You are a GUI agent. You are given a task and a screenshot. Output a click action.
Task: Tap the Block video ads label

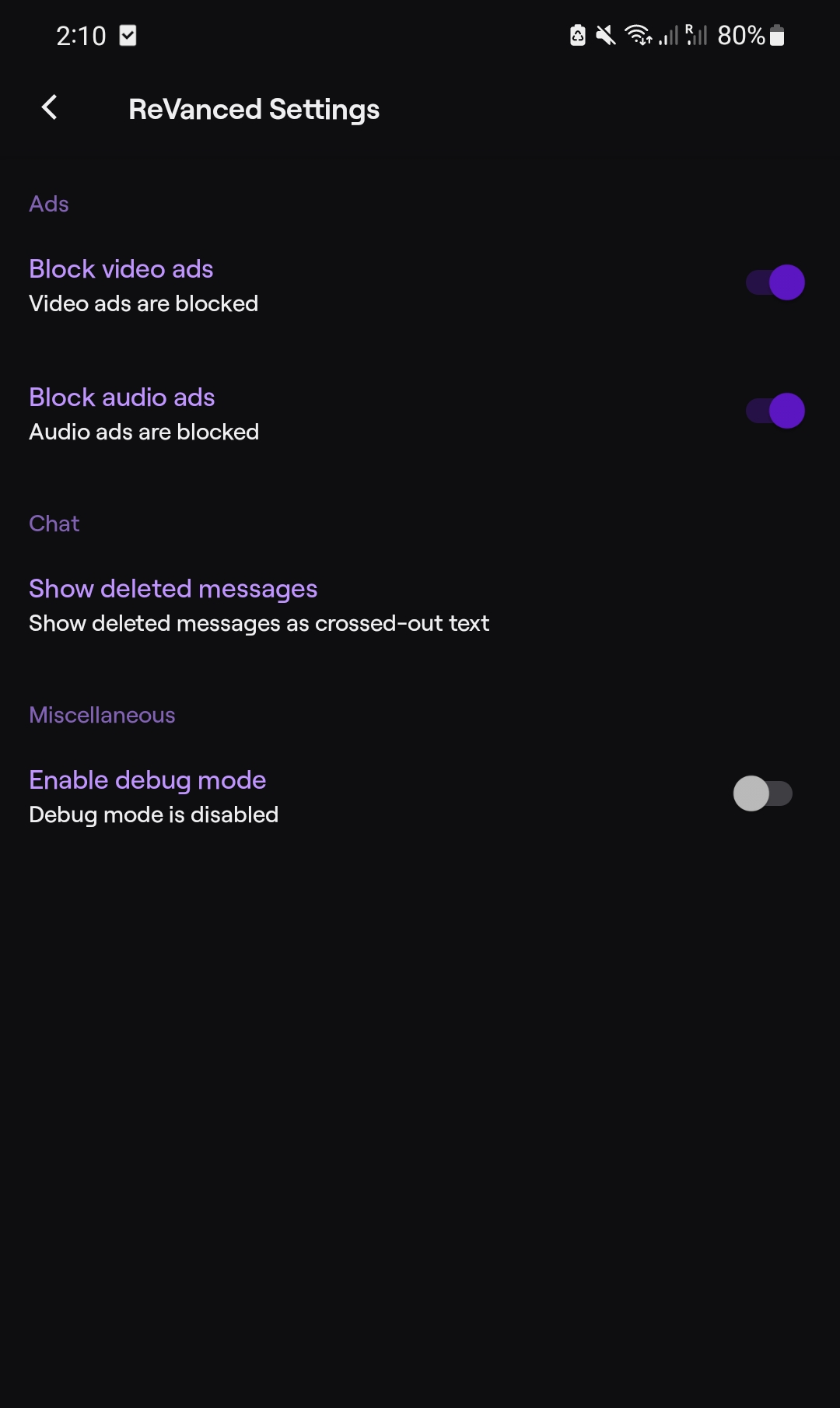(121, 268)
